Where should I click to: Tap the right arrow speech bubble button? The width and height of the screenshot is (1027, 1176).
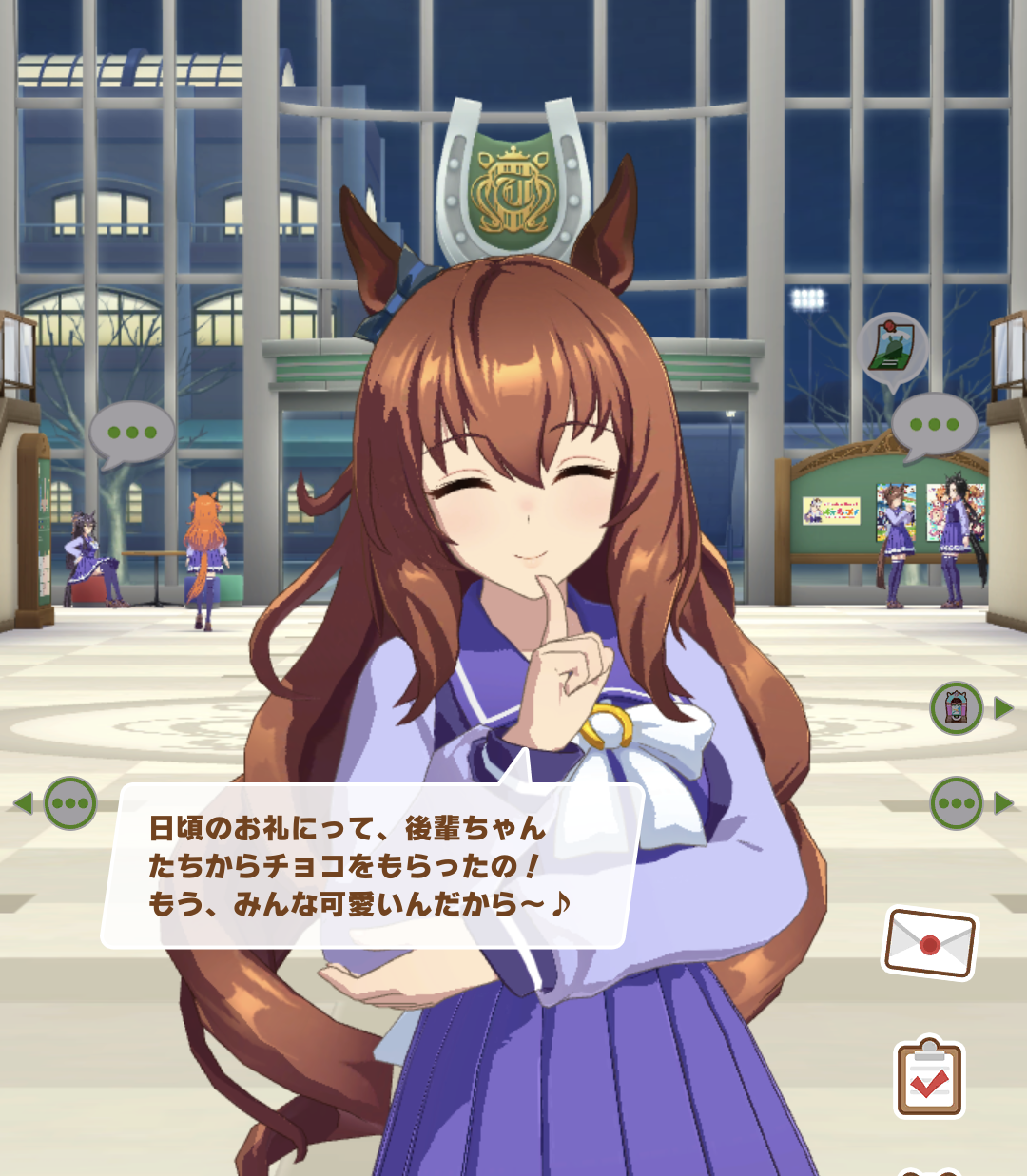[971, 803]
